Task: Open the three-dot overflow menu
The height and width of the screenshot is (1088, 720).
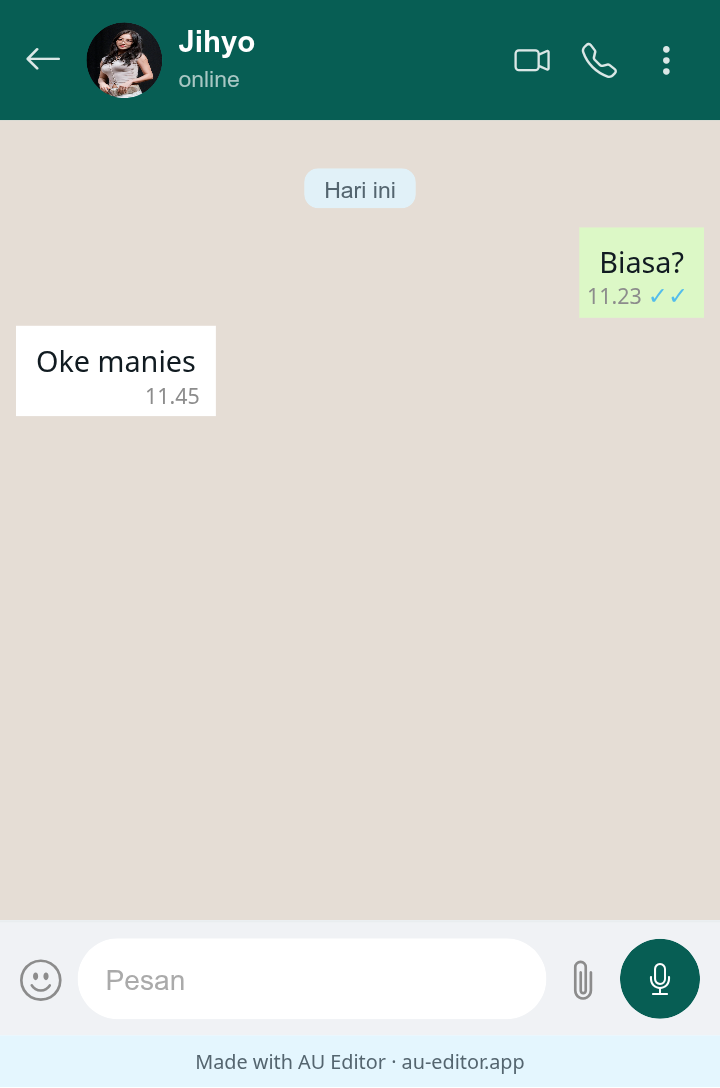Action: coord(666,59)
